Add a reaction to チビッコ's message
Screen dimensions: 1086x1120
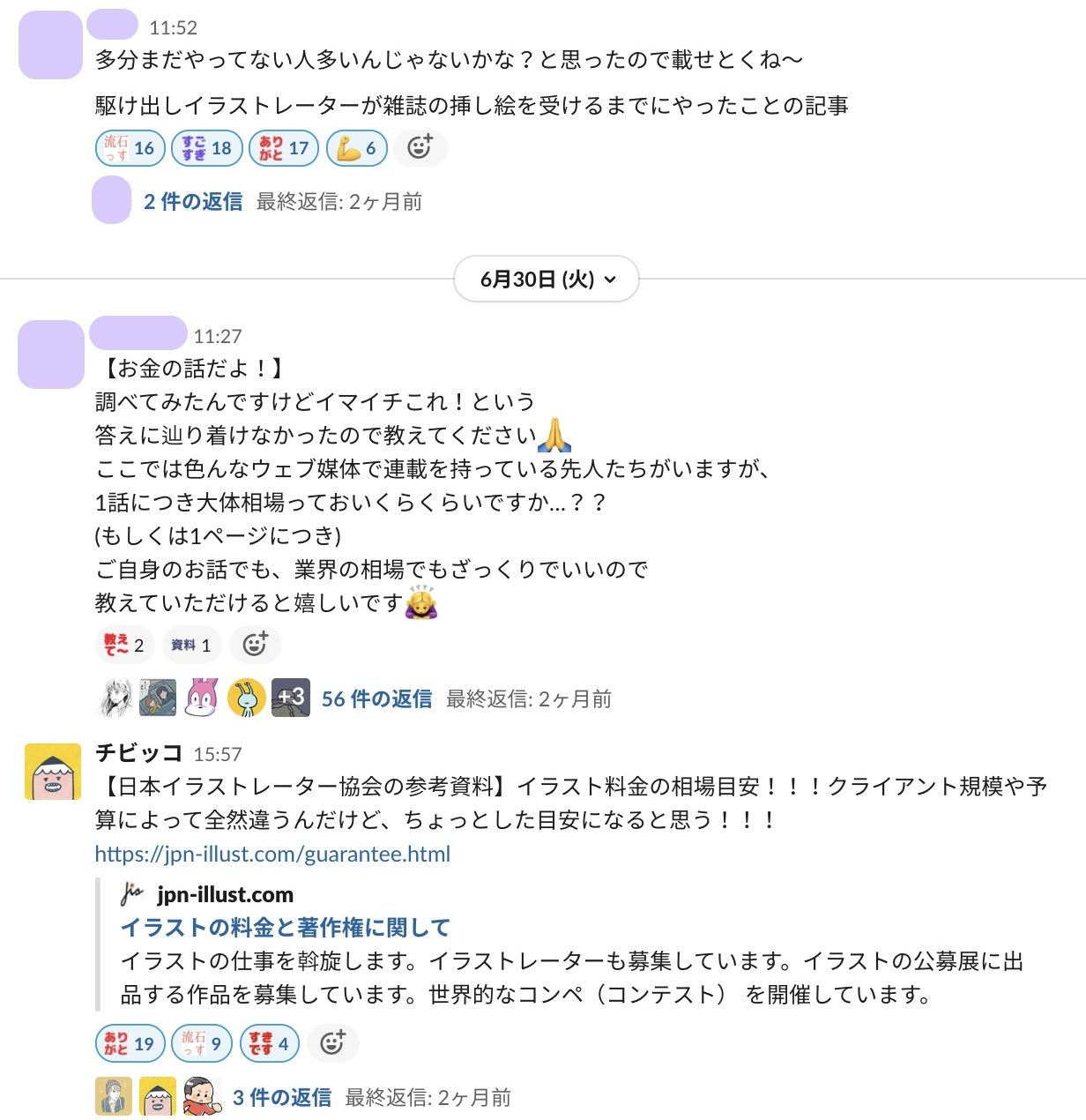(x=331, y=1044)
